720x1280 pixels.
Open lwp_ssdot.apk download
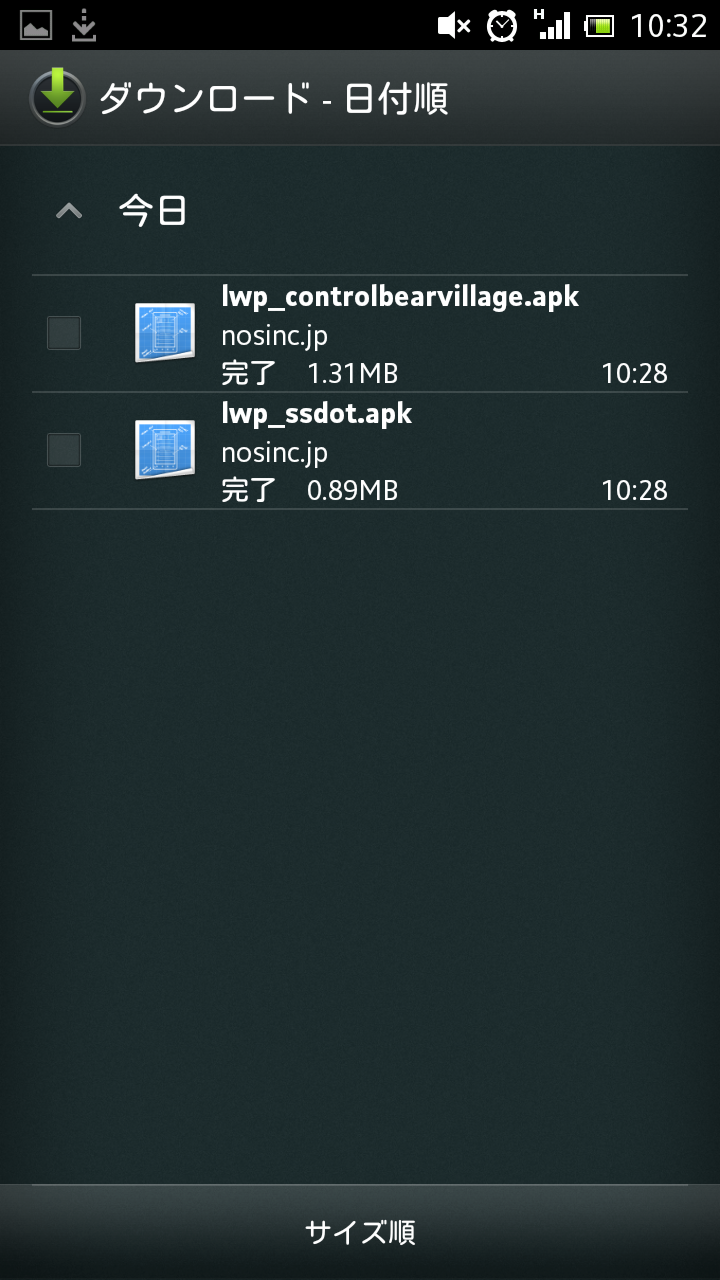coord(400,452)
